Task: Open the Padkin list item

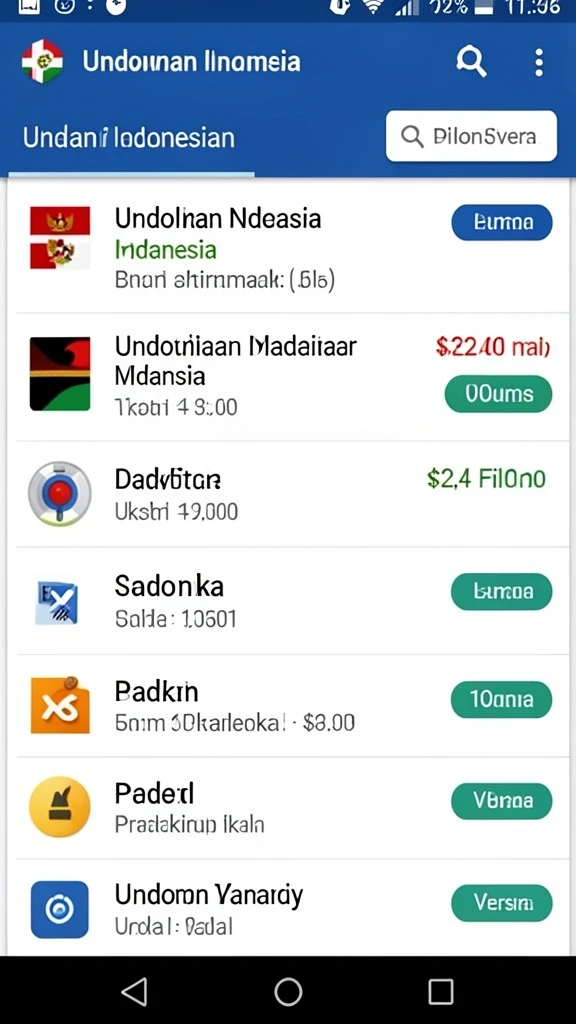Action: coord(288,706)
